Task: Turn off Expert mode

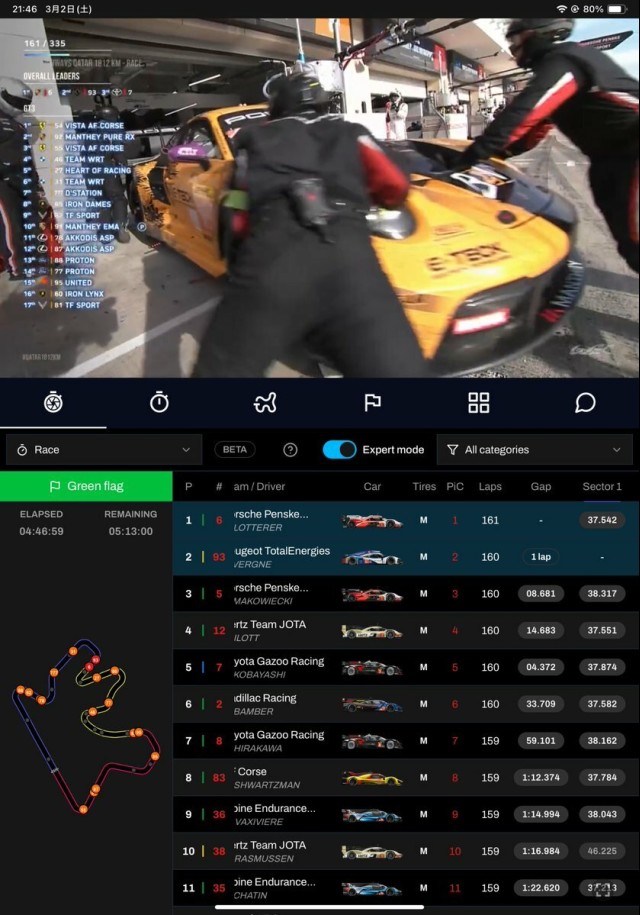Action: 340,450
